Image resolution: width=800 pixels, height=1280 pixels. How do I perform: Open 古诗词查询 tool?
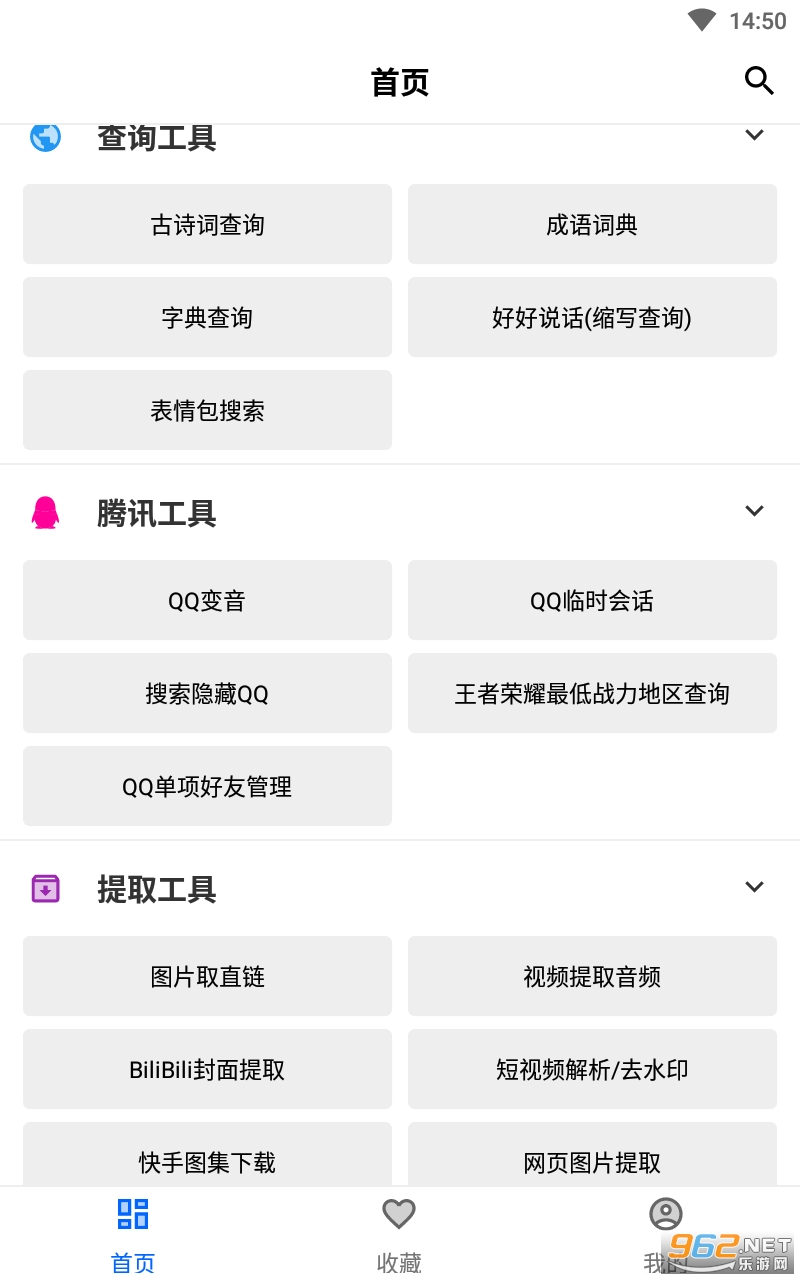point(207,224)
